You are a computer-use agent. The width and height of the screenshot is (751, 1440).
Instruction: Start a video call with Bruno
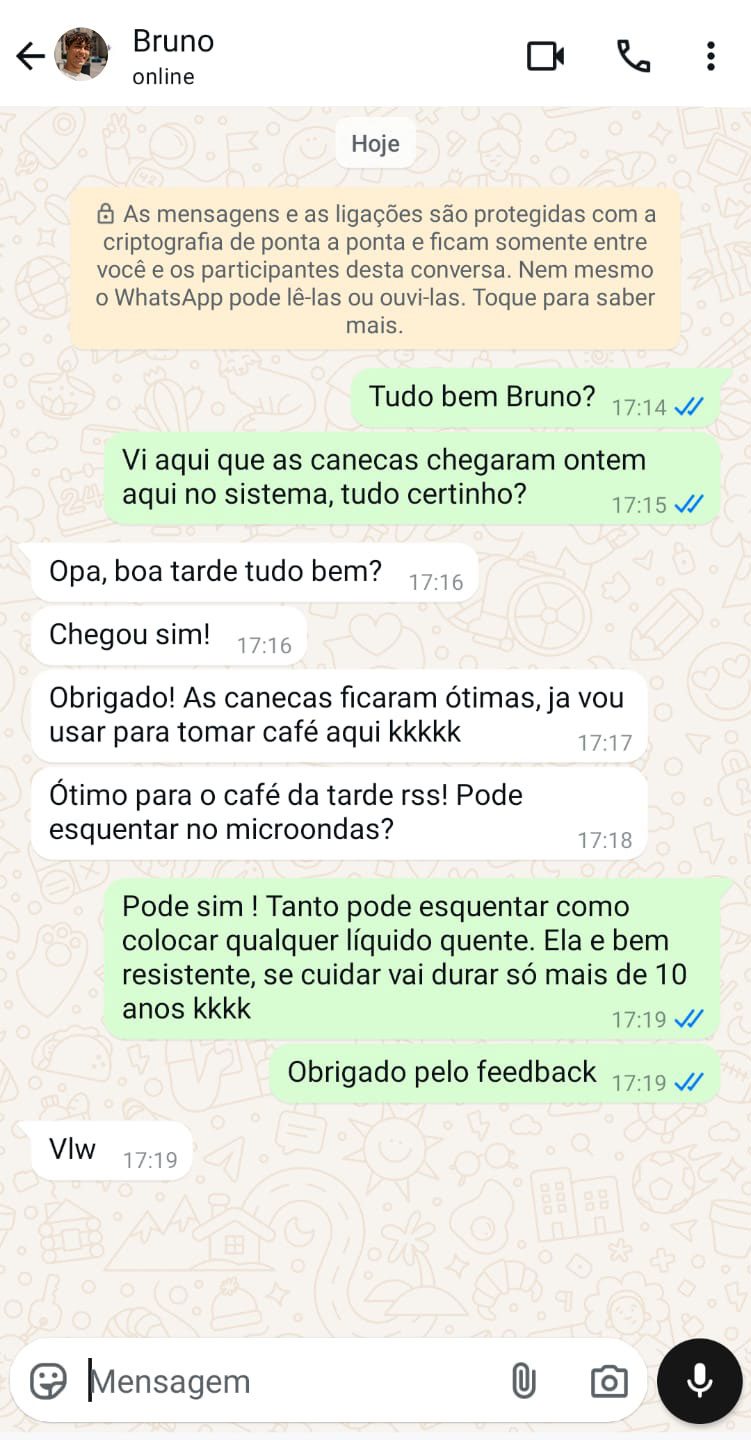coord(545,56)
